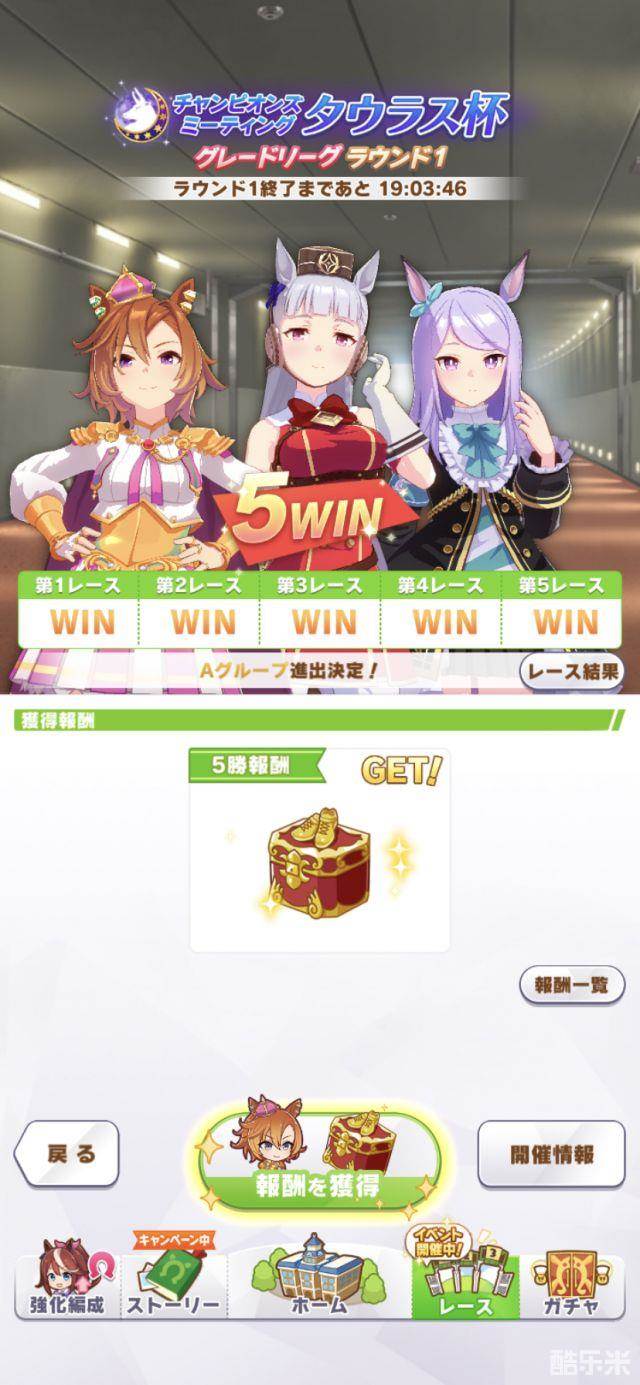View the 報酬一覧 reward list

click(571, 984)
